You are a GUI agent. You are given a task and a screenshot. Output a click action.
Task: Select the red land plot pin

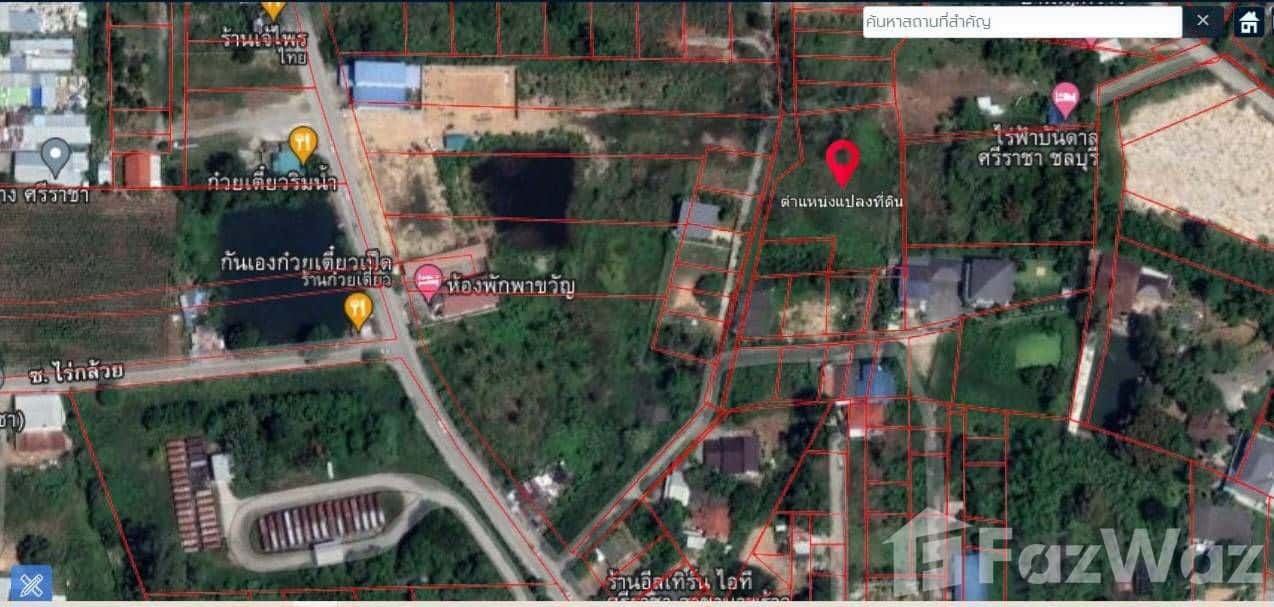click(x=844, y=162)
